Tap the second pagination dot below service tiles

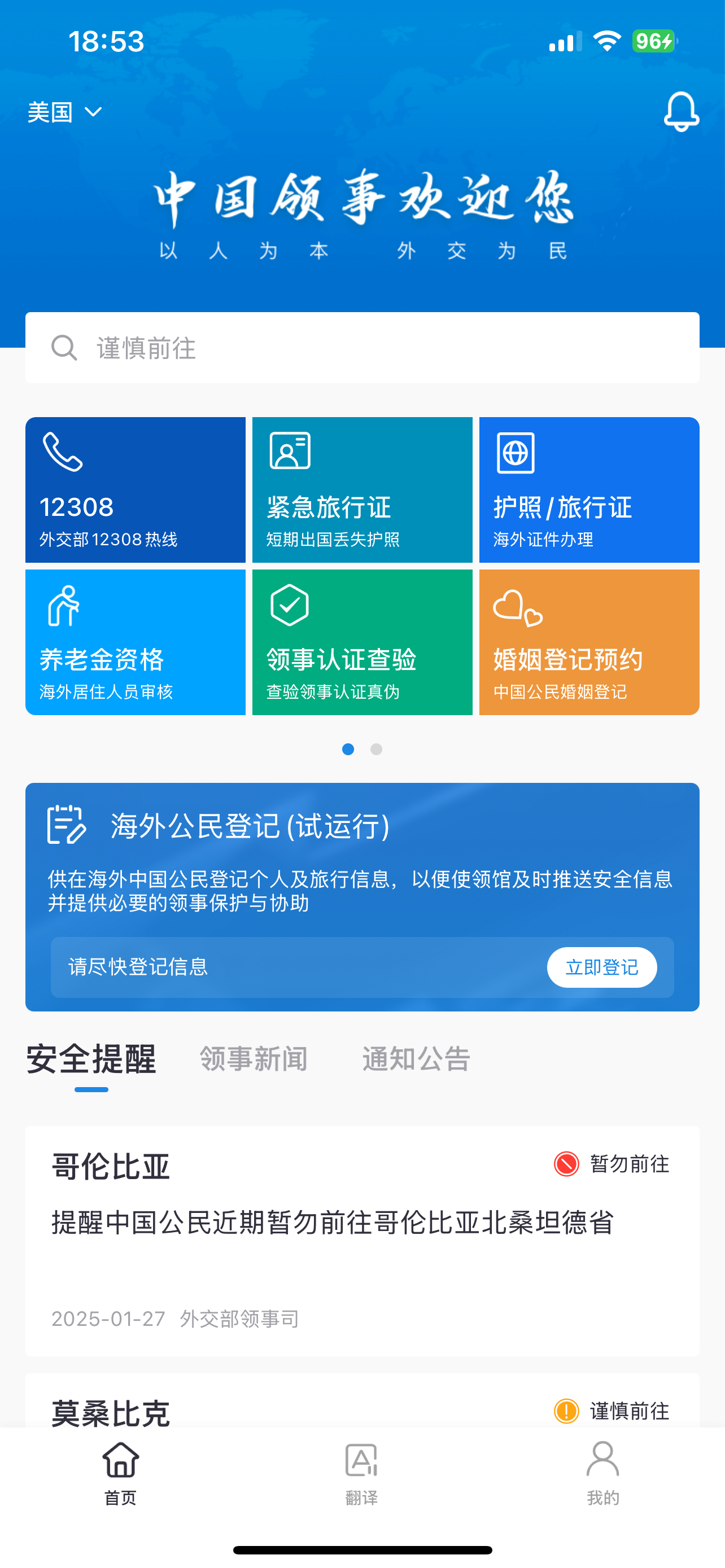pyautogui.click(x=377, y=750)
